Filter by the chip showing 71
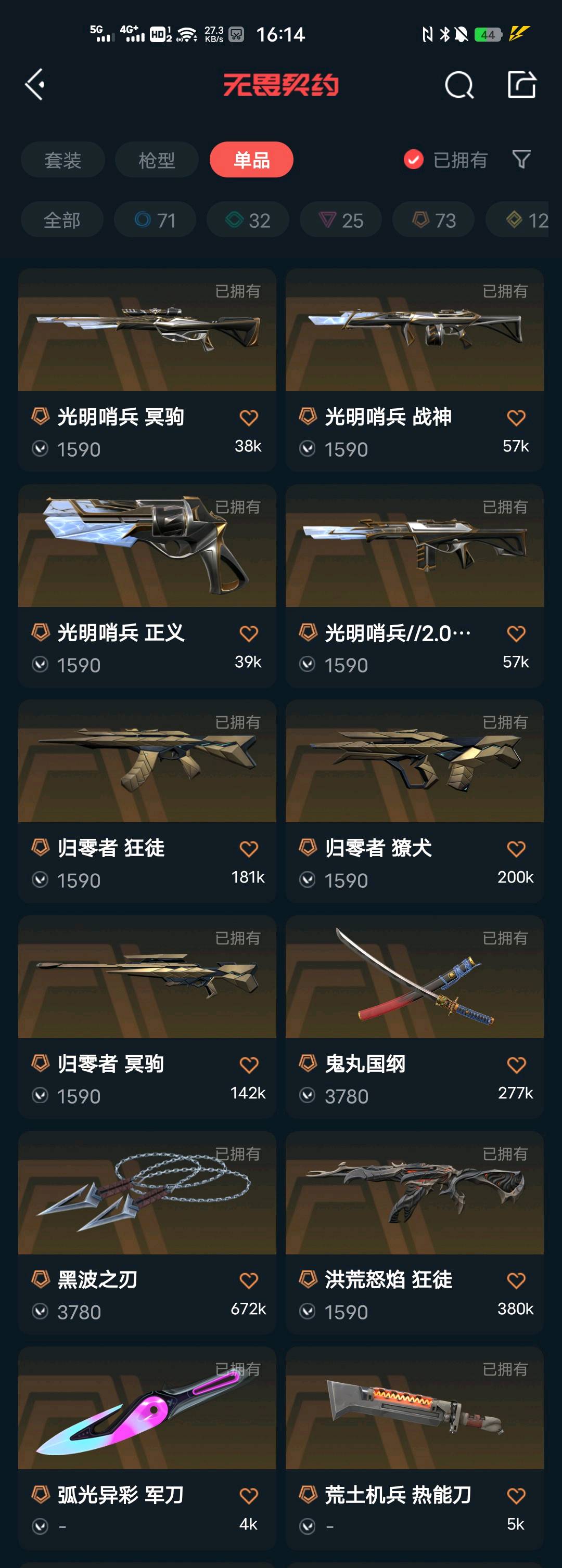The width and height of the screenshot is (562, 1568). click(155, 220)
